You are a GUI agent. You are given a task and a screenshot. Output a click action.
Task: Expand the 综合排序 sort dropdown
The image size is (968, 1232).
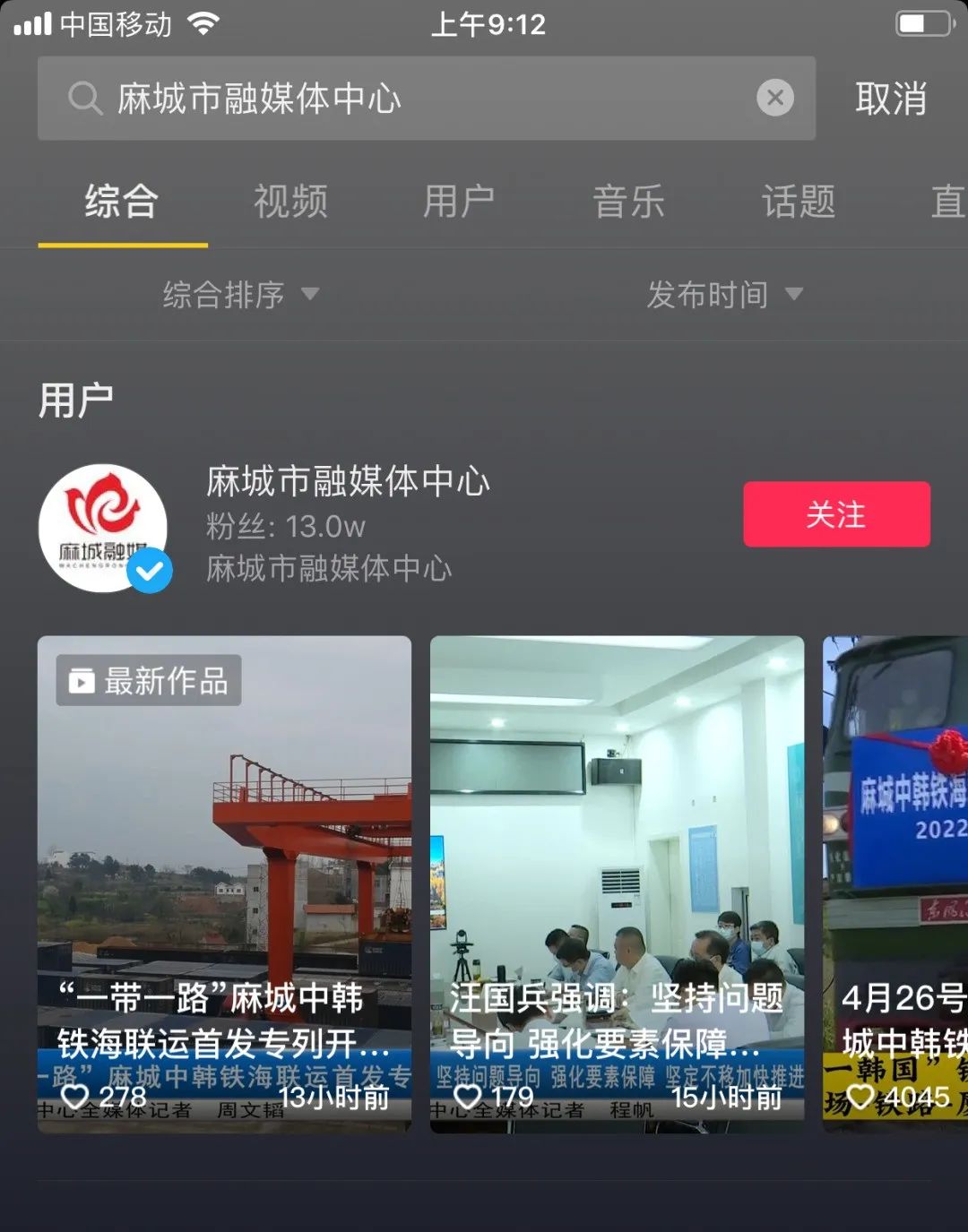pyautogui.click(x=240, y=295)
